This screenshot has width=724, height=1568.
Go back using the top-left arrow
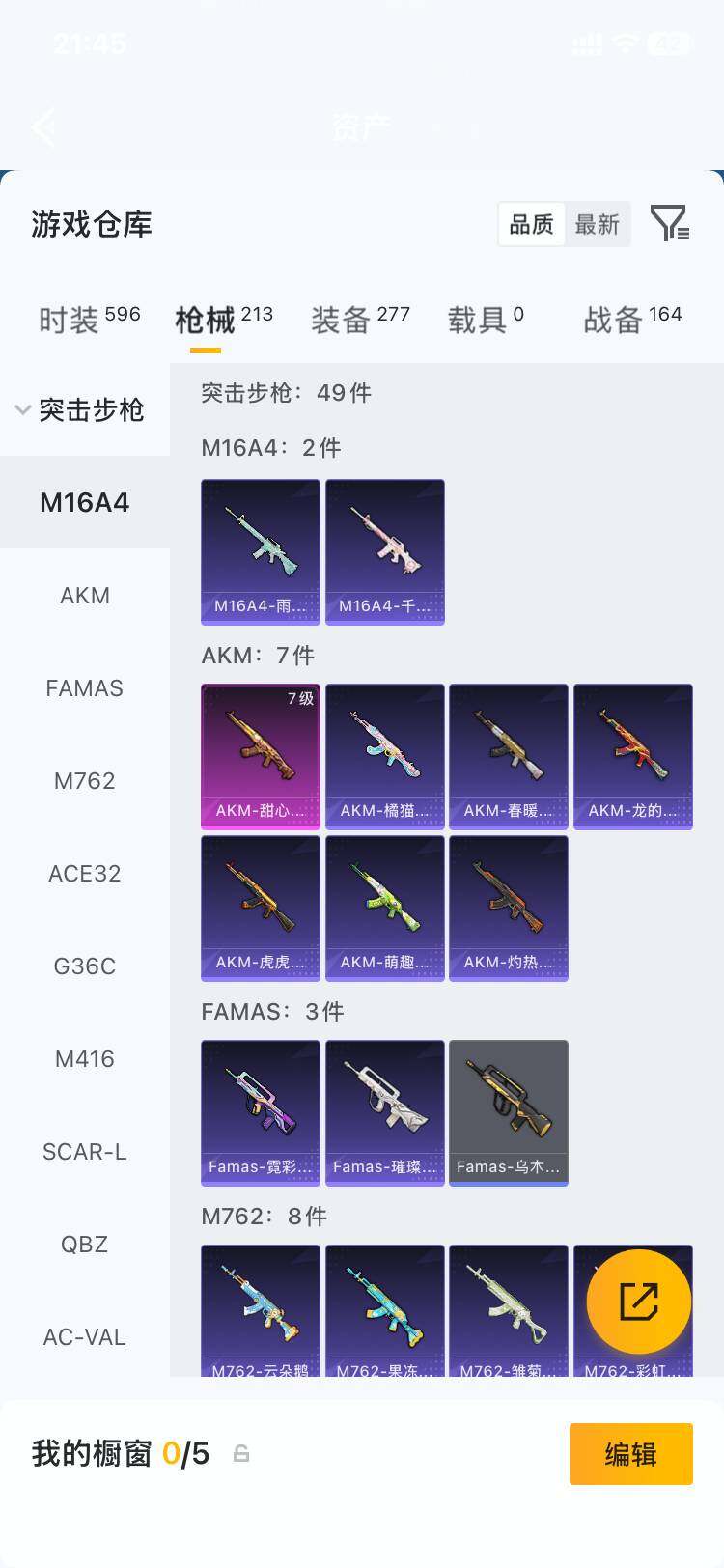(x=43, y=126)
